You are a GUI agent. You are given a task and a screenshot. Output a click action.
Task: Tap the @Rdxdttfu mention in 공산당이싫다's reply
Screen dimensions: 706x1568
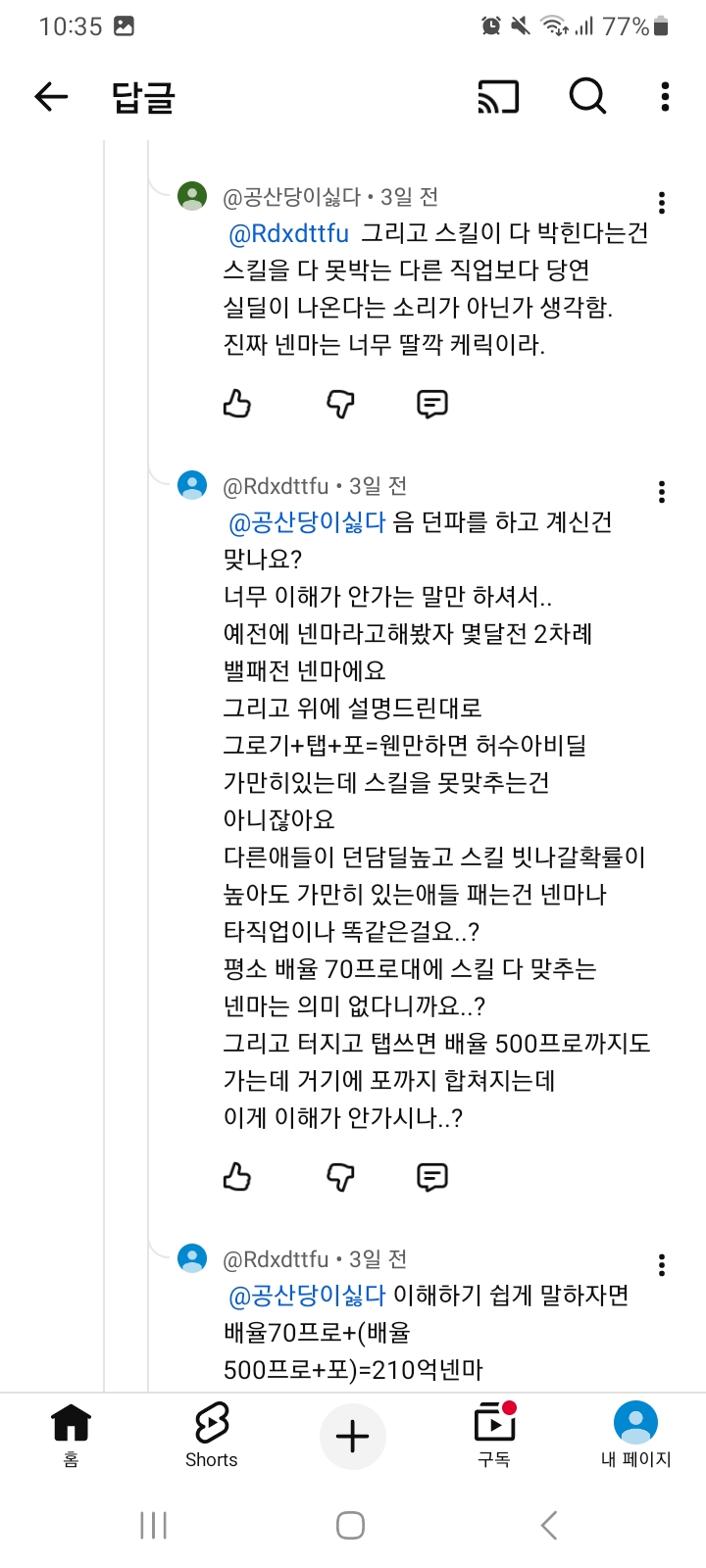tap(288, 233)
